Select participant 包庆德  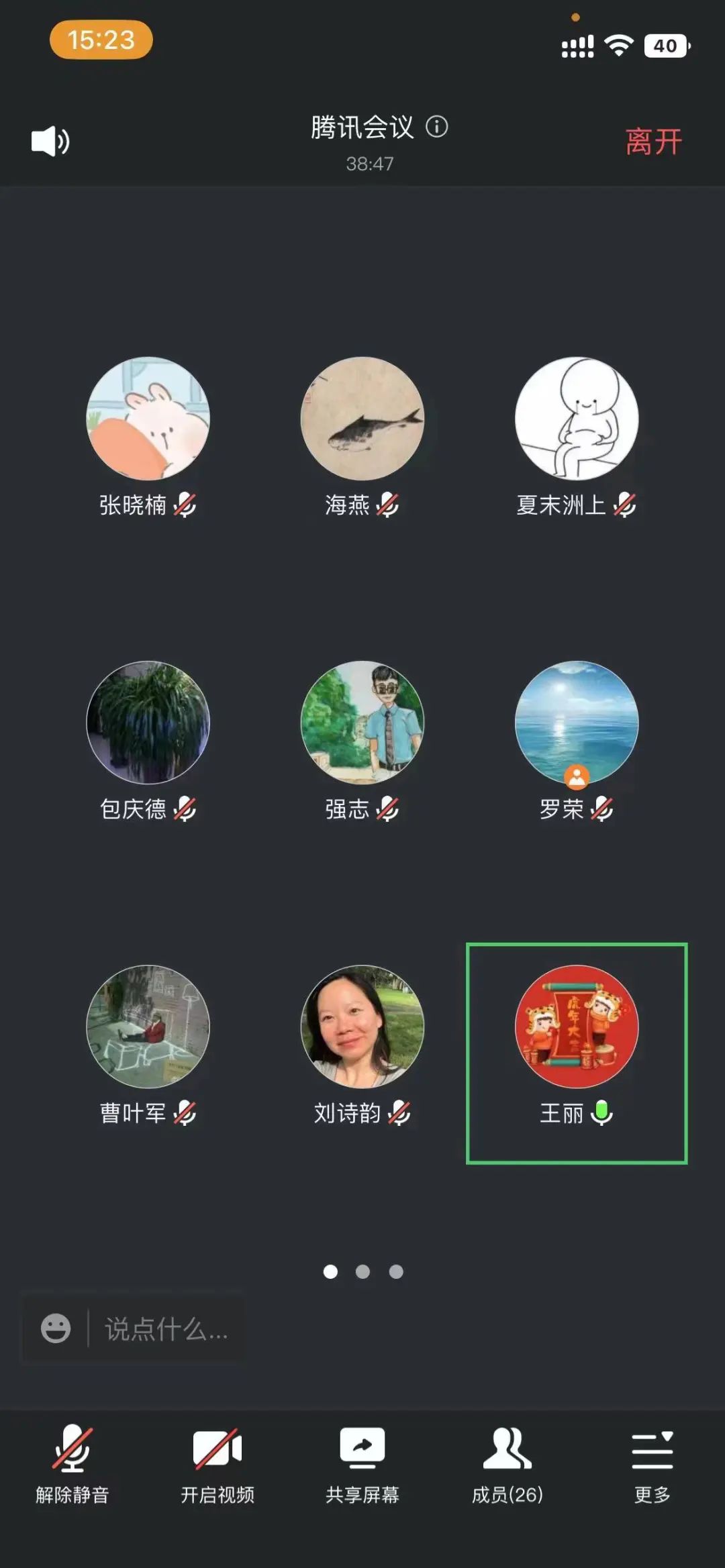(x=148, y=723)
